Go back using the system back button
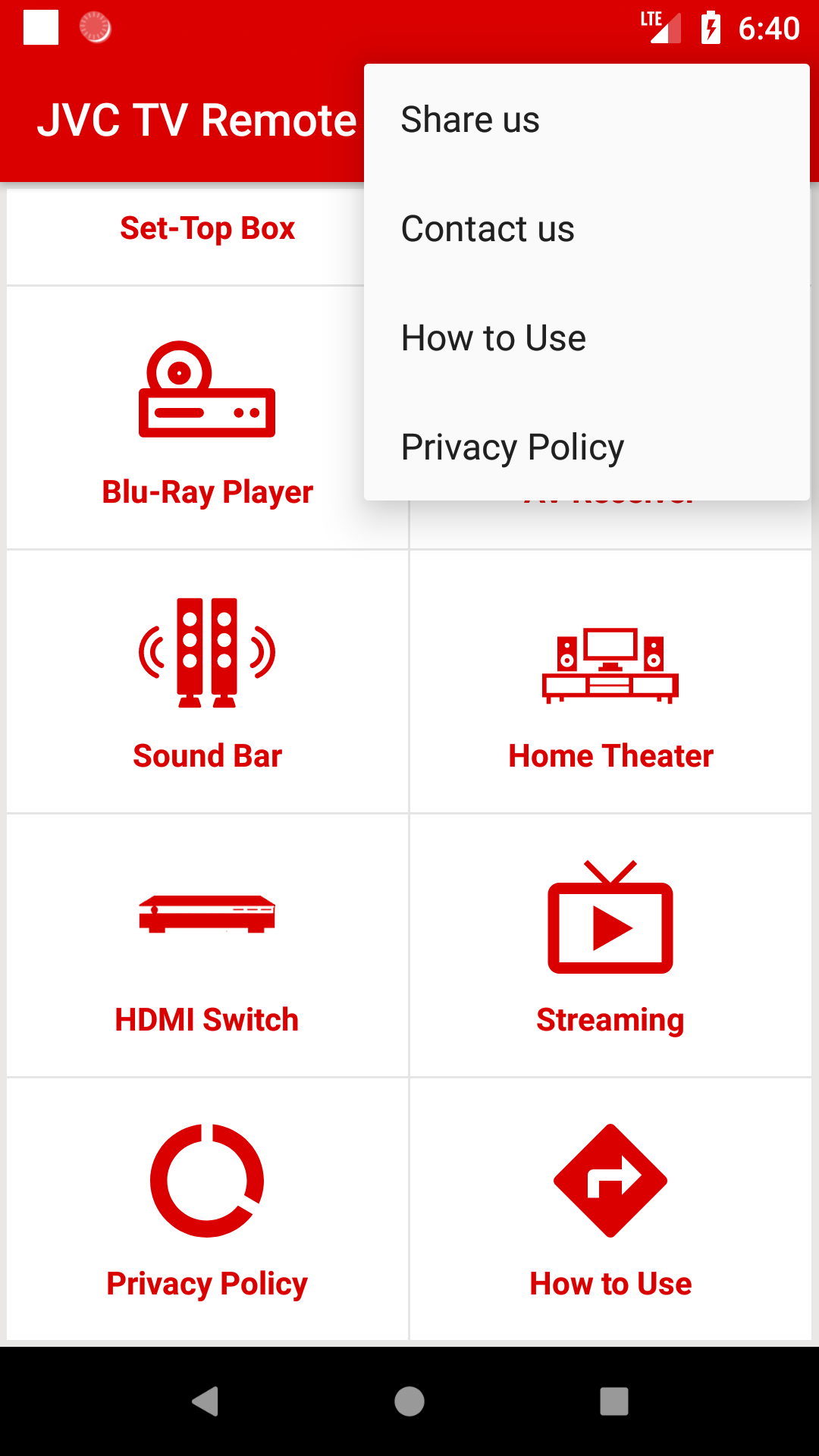The image size is (819, 1456). tap(205, 1401)
